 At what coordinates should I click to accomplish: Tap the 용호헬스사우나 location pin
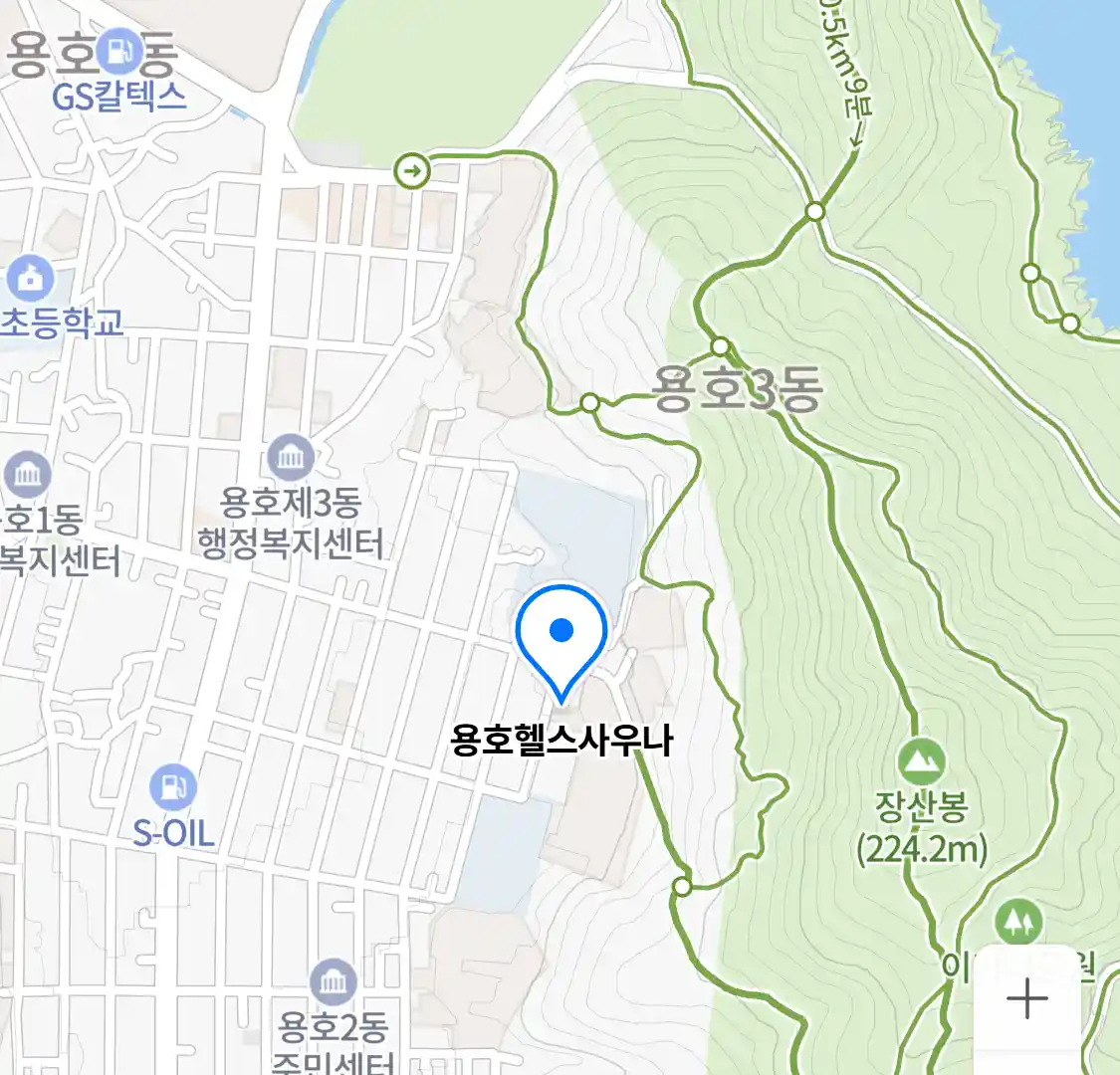[561, 637]
